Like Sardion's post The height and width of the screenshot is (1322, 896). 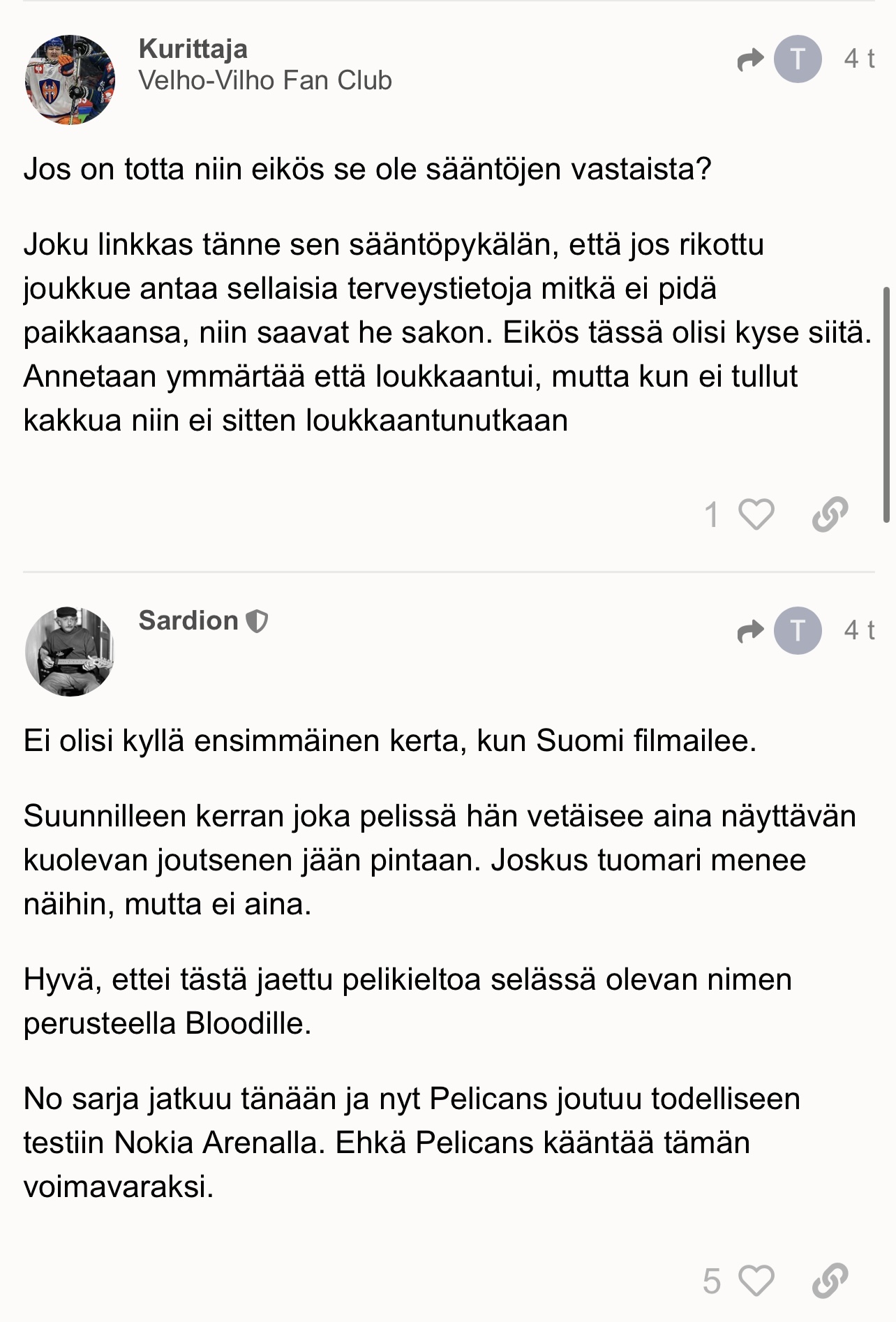click(756, 1282)
